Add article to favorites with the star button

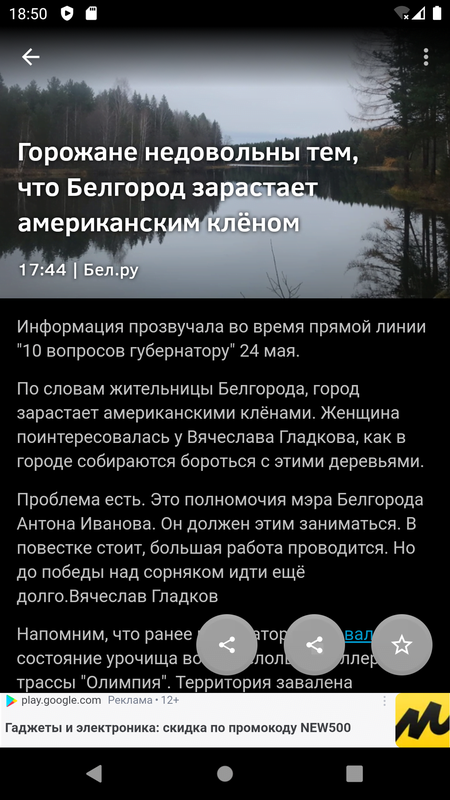pos(402,645)
